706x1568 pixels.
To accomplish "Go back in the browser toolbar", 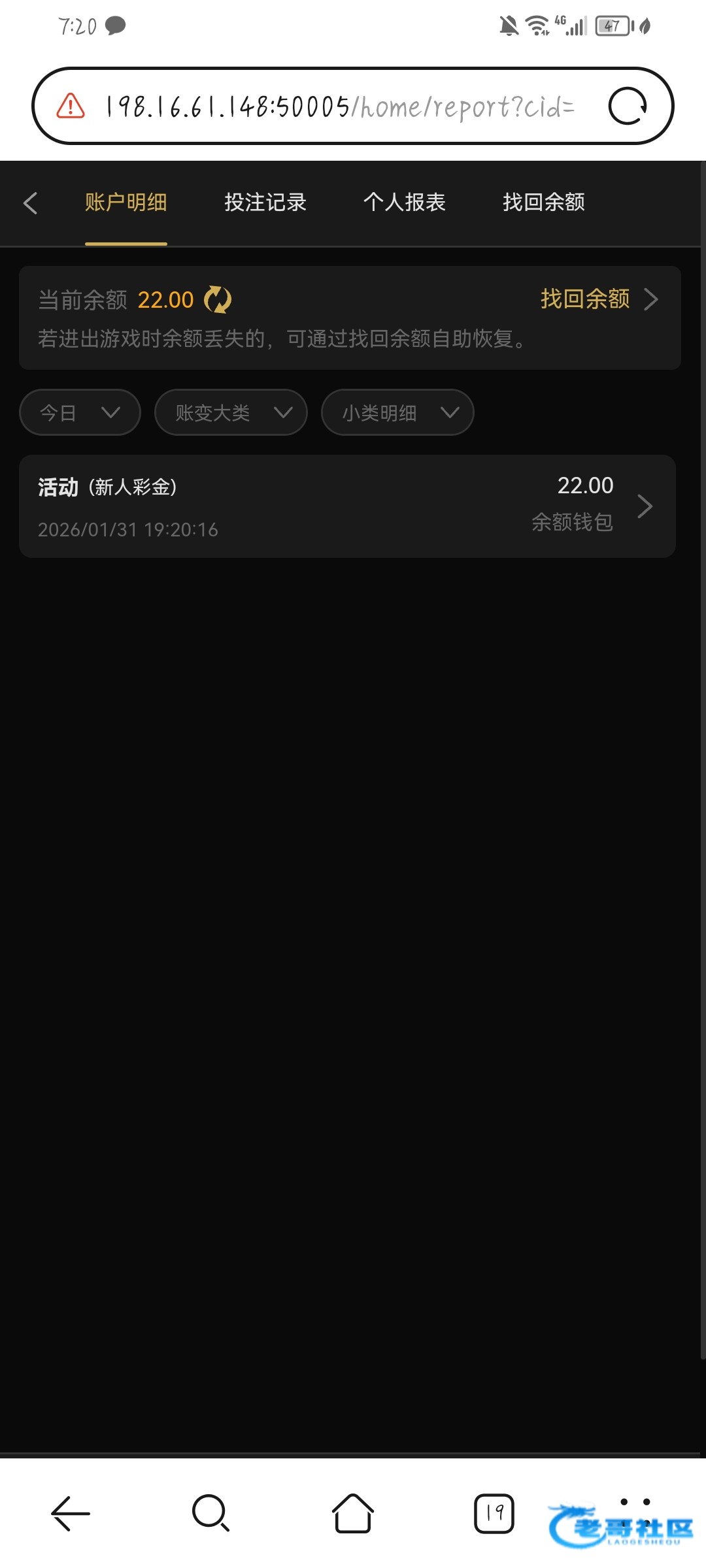I will click(71, 1513).
